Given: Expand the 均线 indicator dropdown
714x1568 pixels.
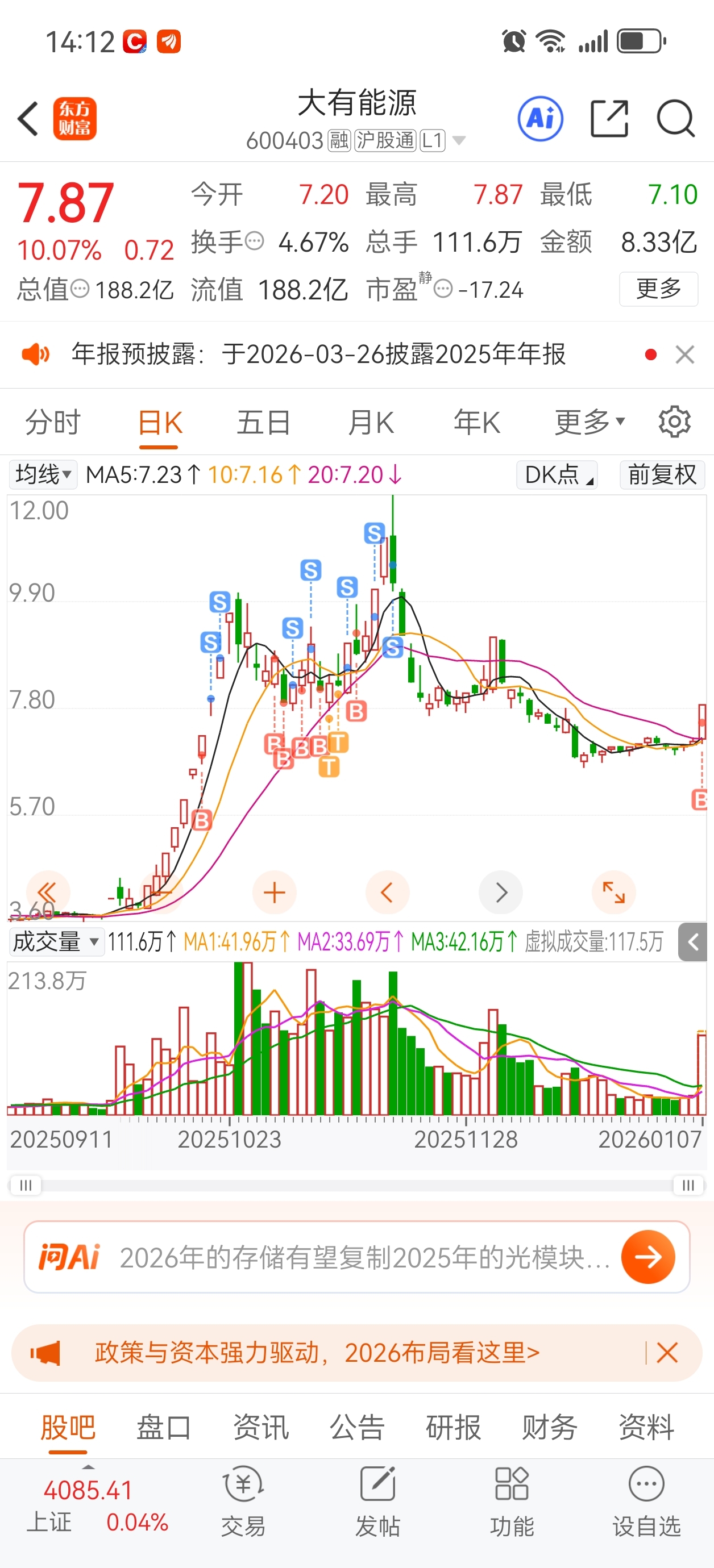Looking at the screenshot, I should [43, 475].
